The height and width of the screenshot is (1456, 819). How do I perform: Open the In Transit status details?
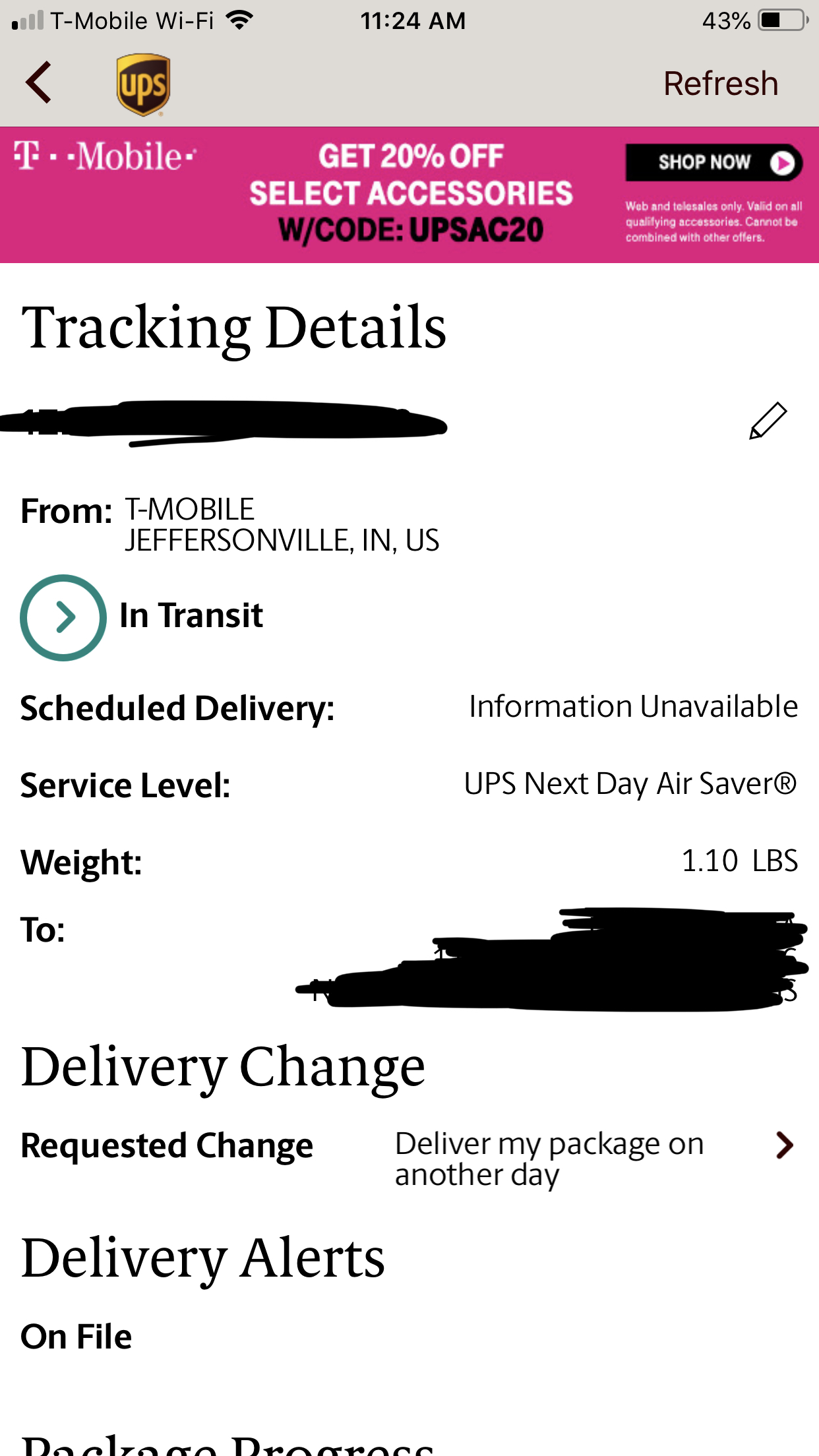[63, 618]
